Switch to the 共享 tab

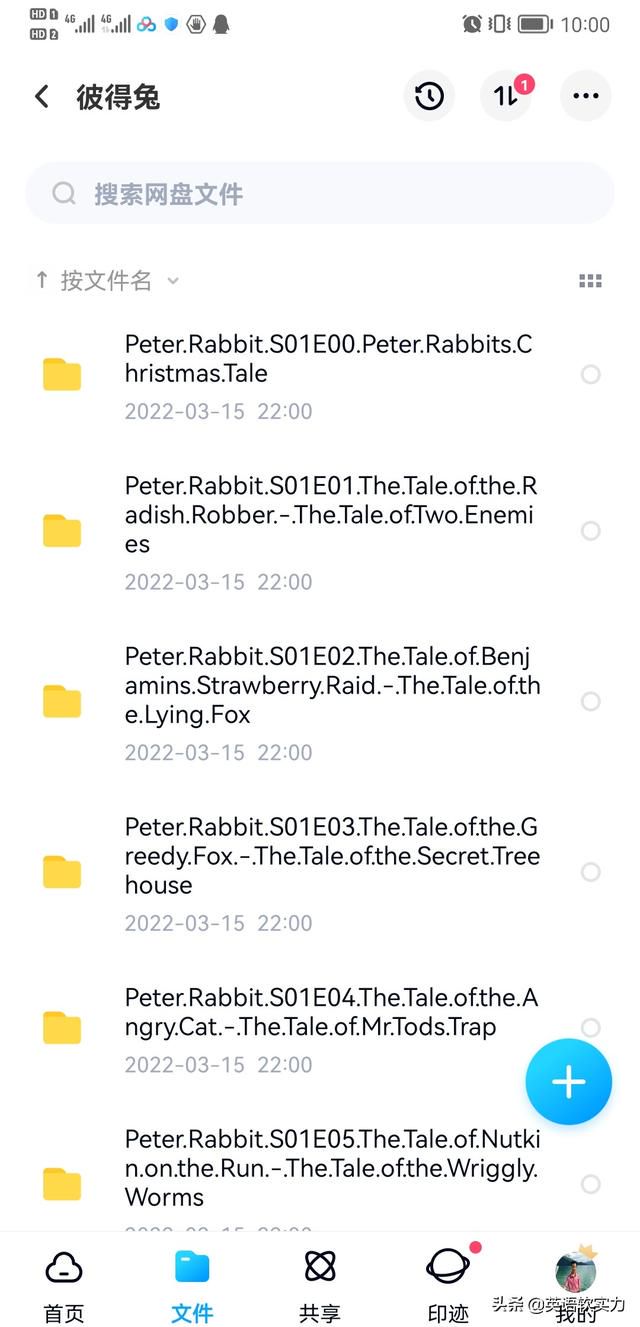(320, 1284)
